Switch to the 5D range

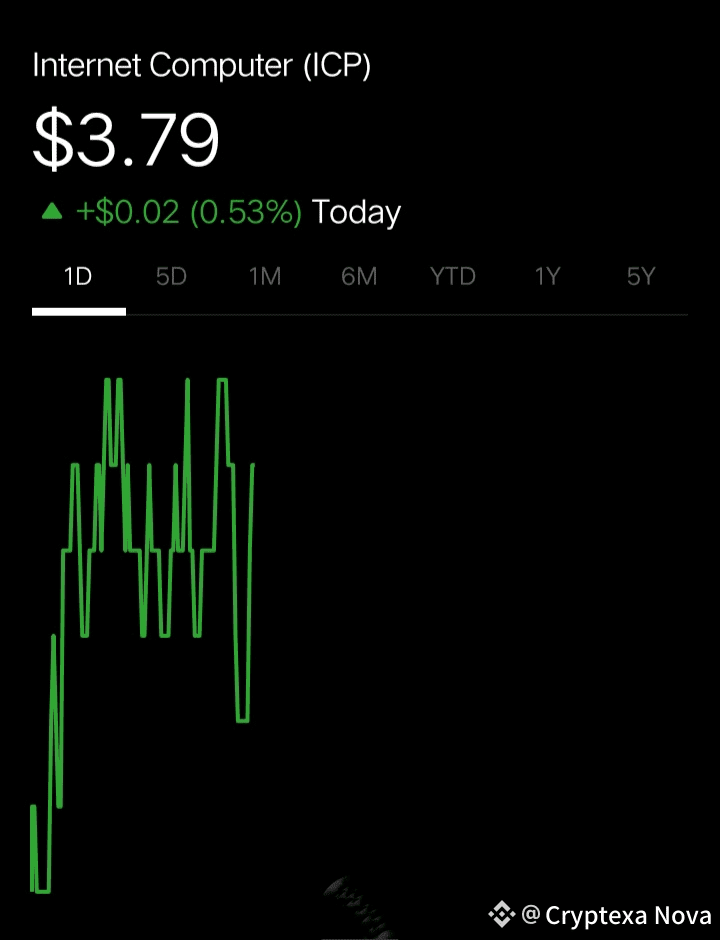coord(171,277)
